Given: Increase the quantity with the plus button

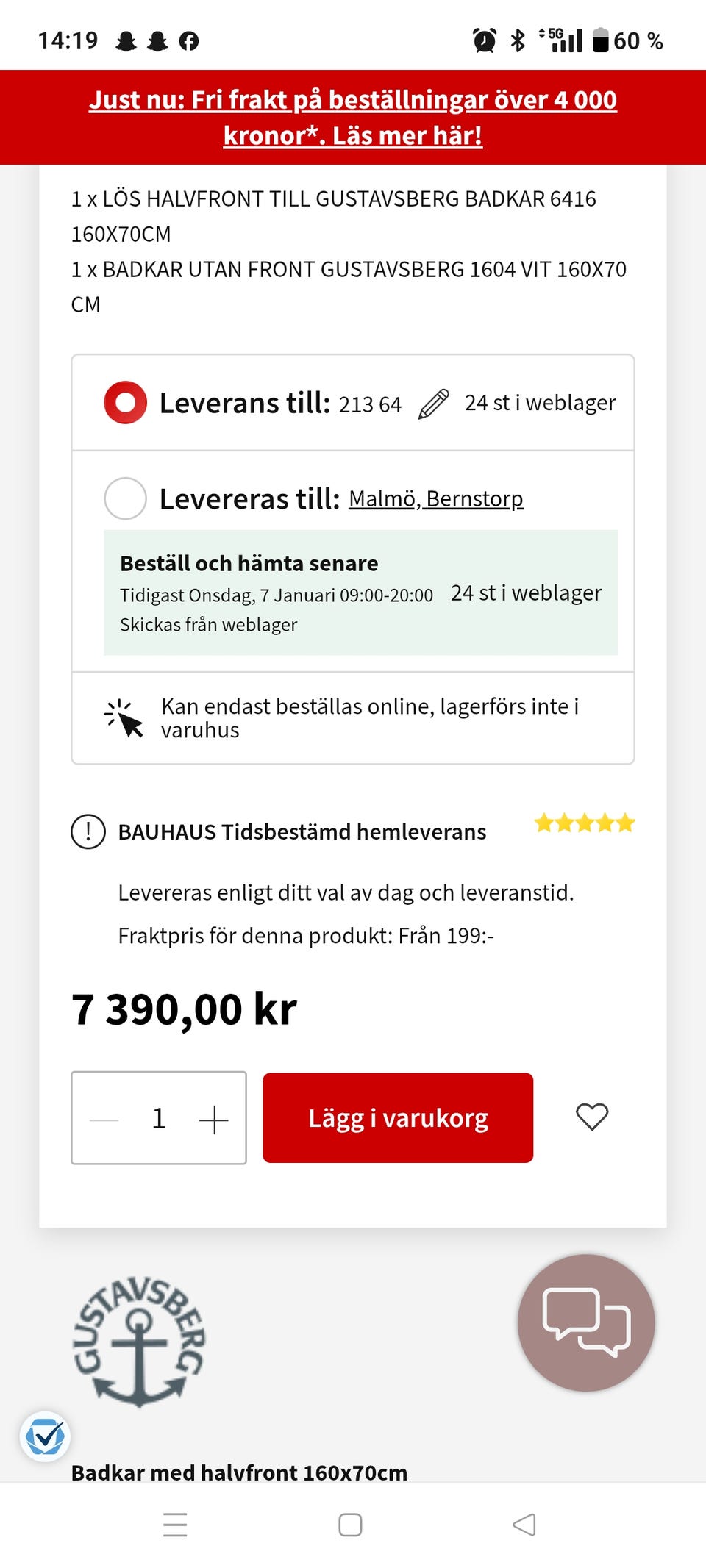Looking at the screenshot, I should click(x=214, y=1120).
